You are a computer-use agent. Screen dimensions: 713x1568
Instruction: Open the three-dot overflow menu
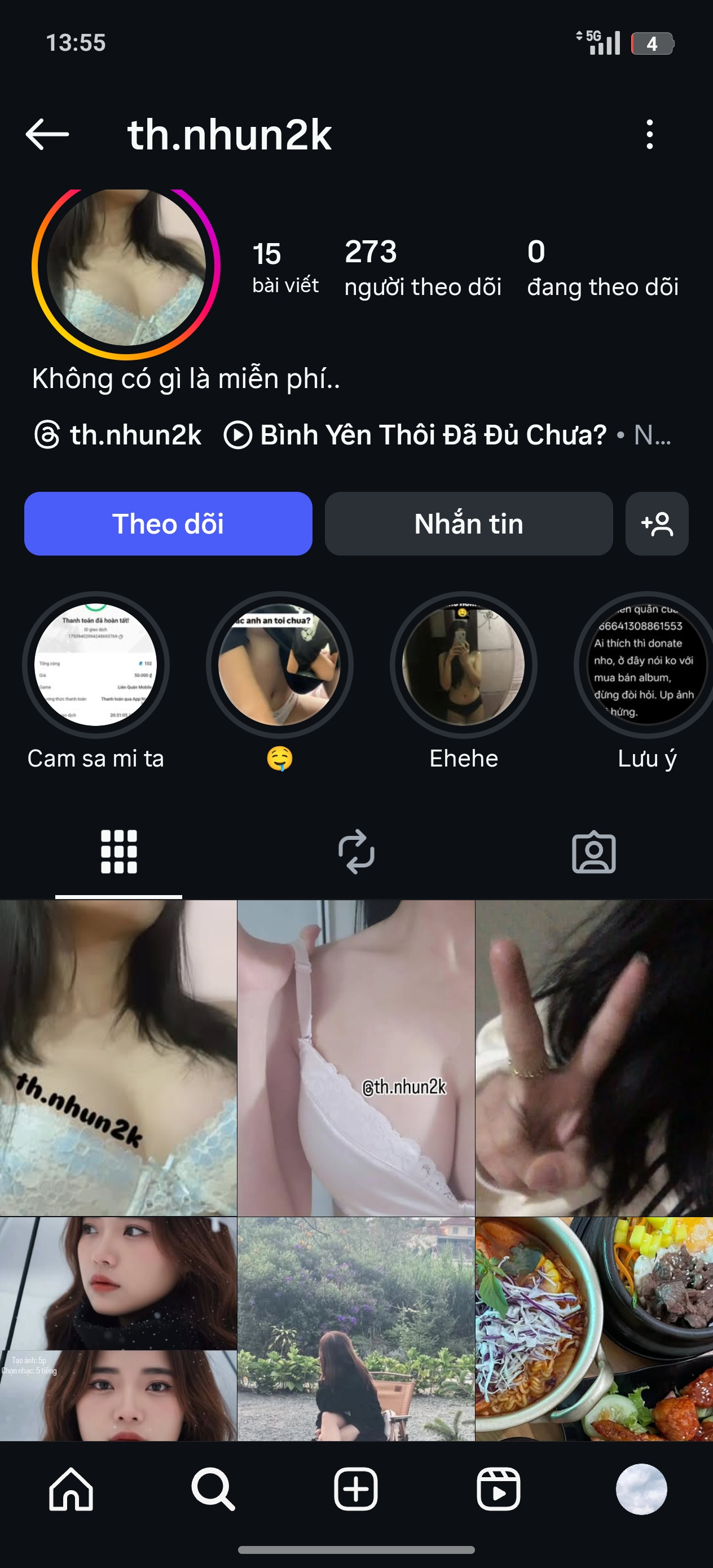pos(650,134)
